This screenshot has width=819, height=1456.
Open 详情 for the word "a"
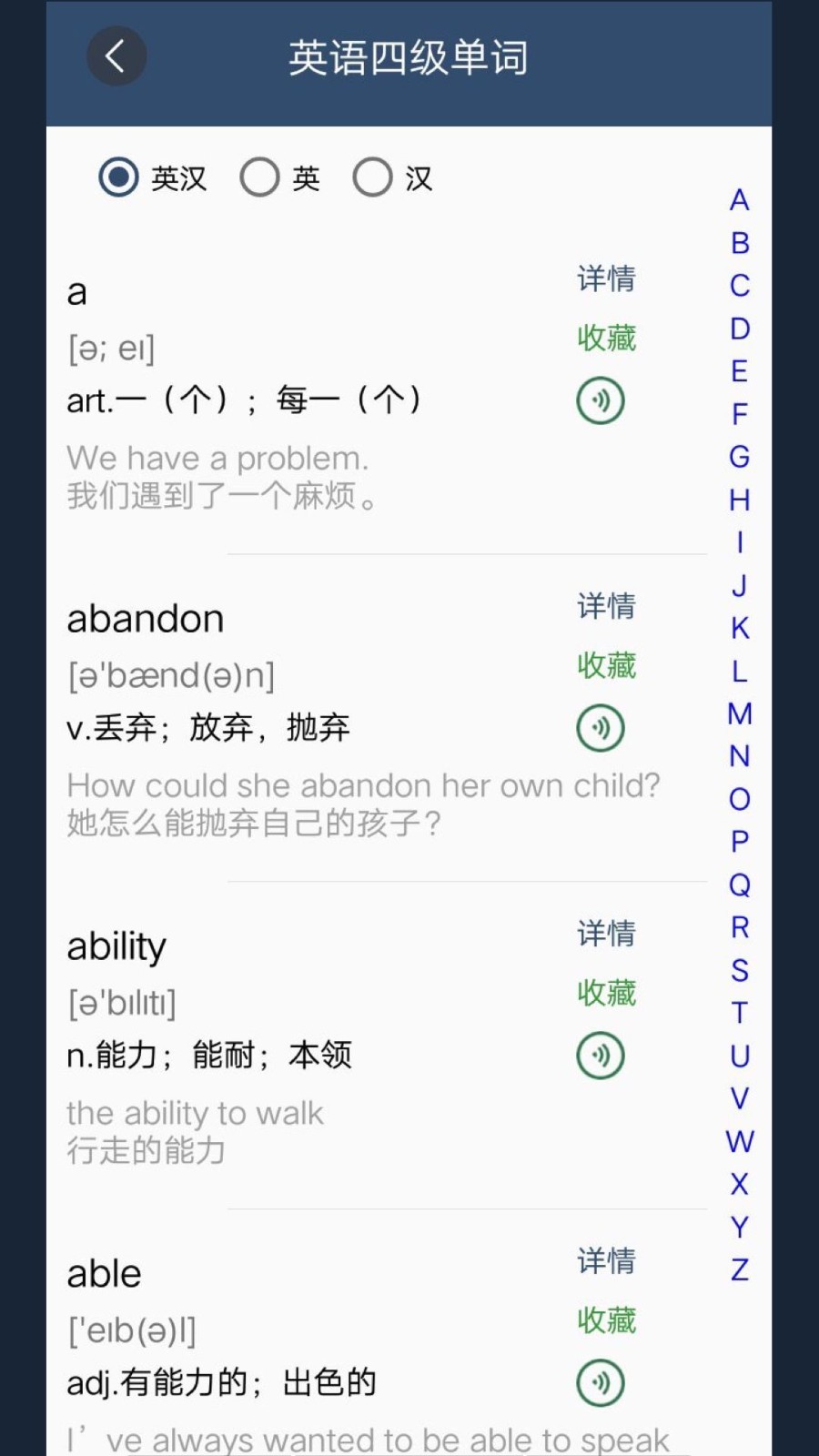coord(606,279)
